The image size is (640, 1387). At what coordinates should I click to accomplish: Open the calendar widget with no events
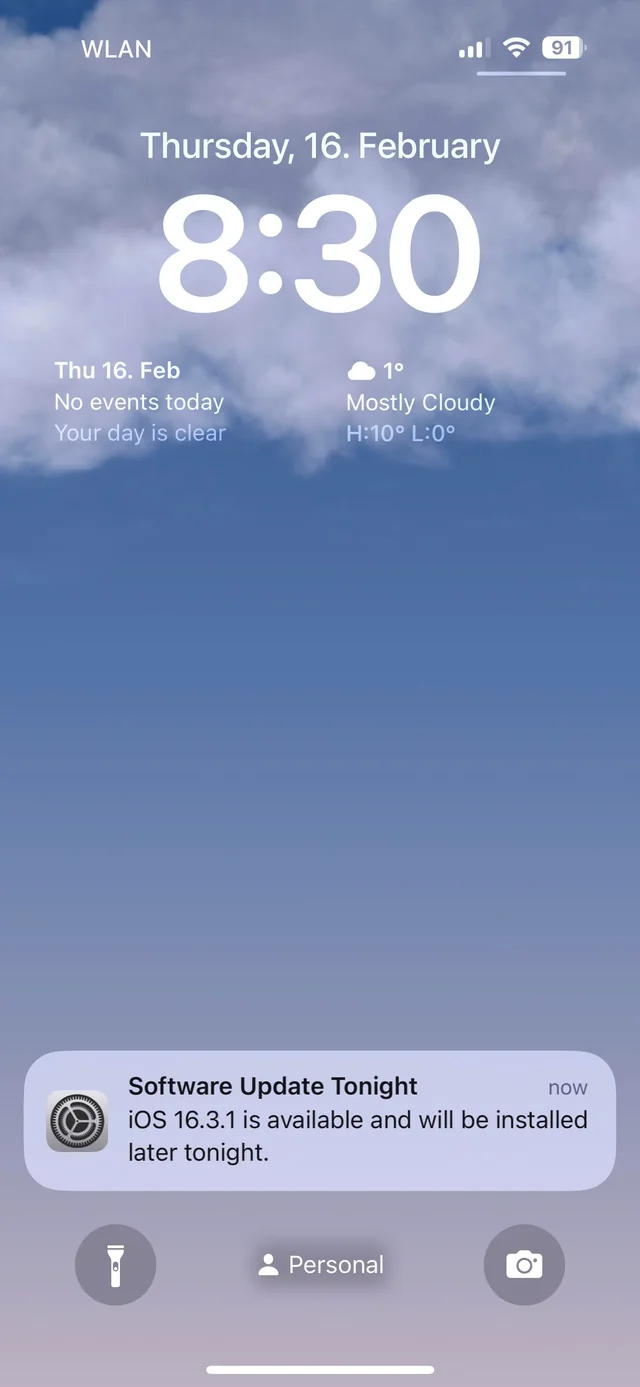pyautogui.click(x=141, y=402)
